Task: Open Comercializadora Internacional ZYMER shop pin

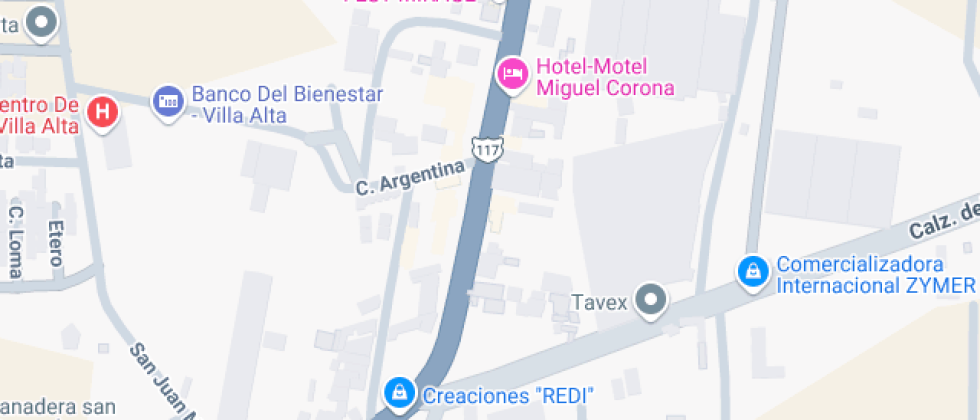Action: (753, 270)
